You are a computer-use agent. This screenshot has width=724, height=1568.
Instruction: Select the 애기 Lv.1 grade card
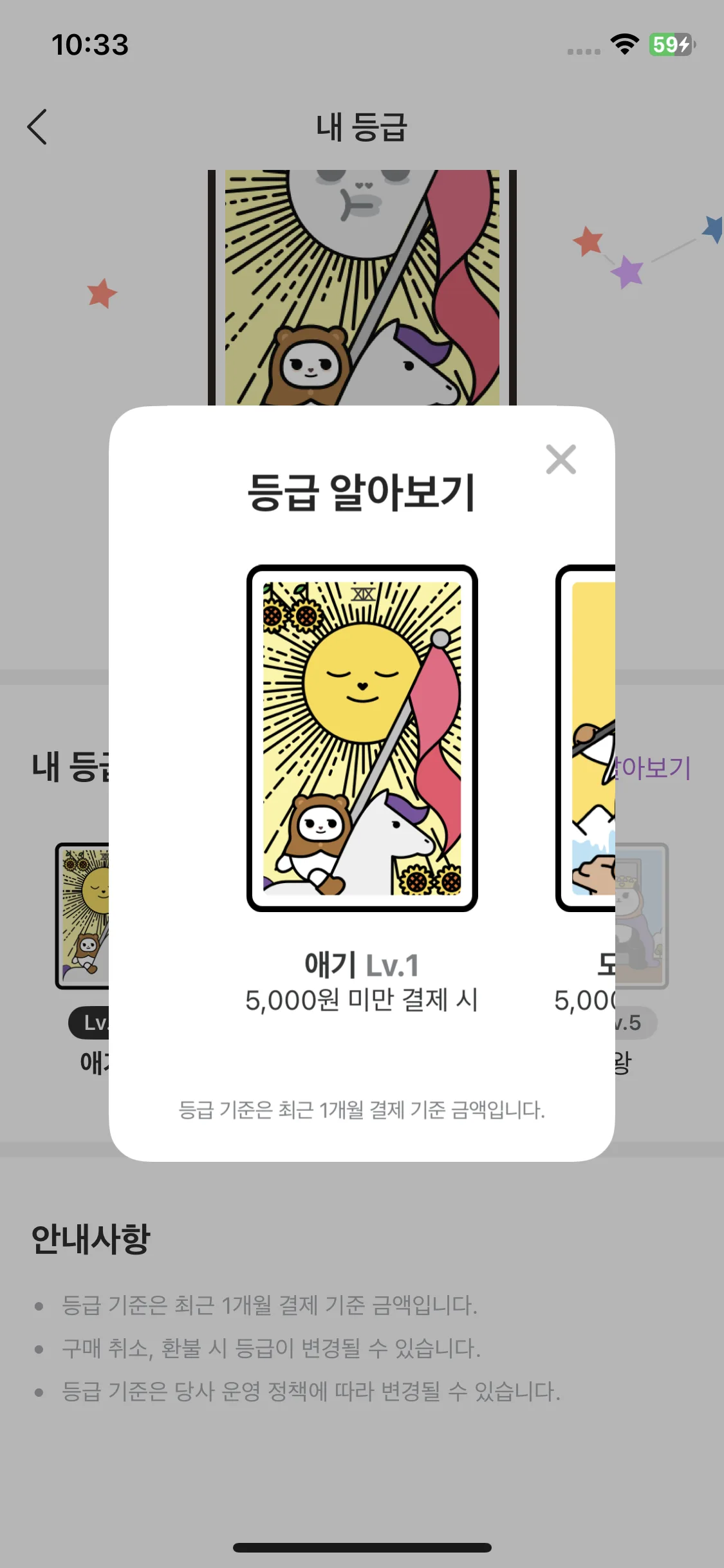click(362, 738)
